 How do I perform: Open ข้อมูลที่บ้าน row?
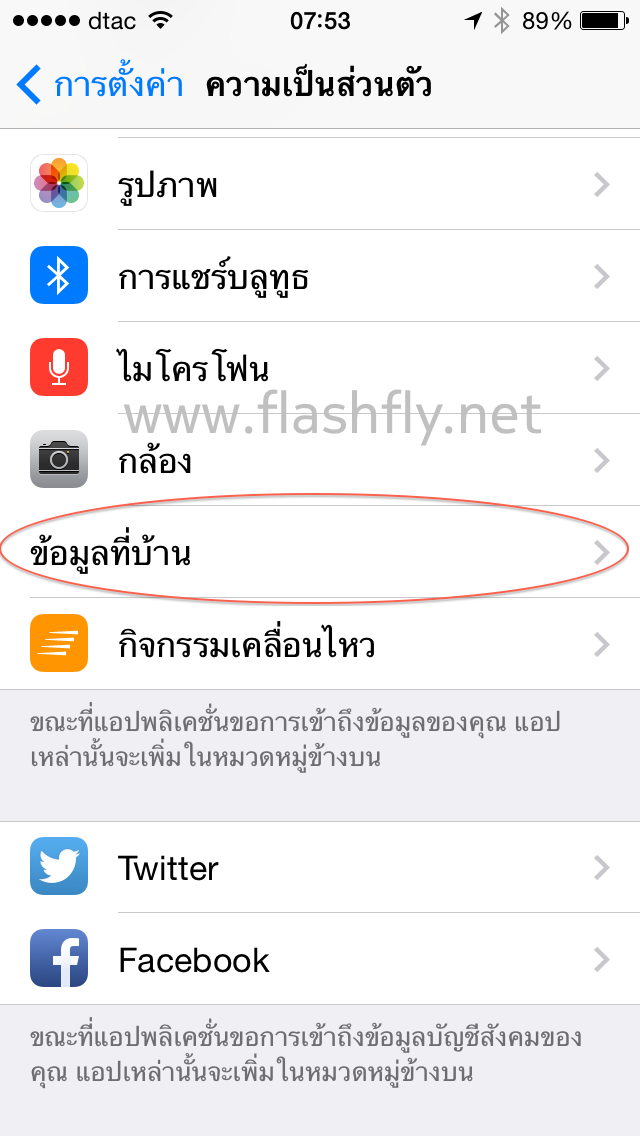tap(320, 552)
